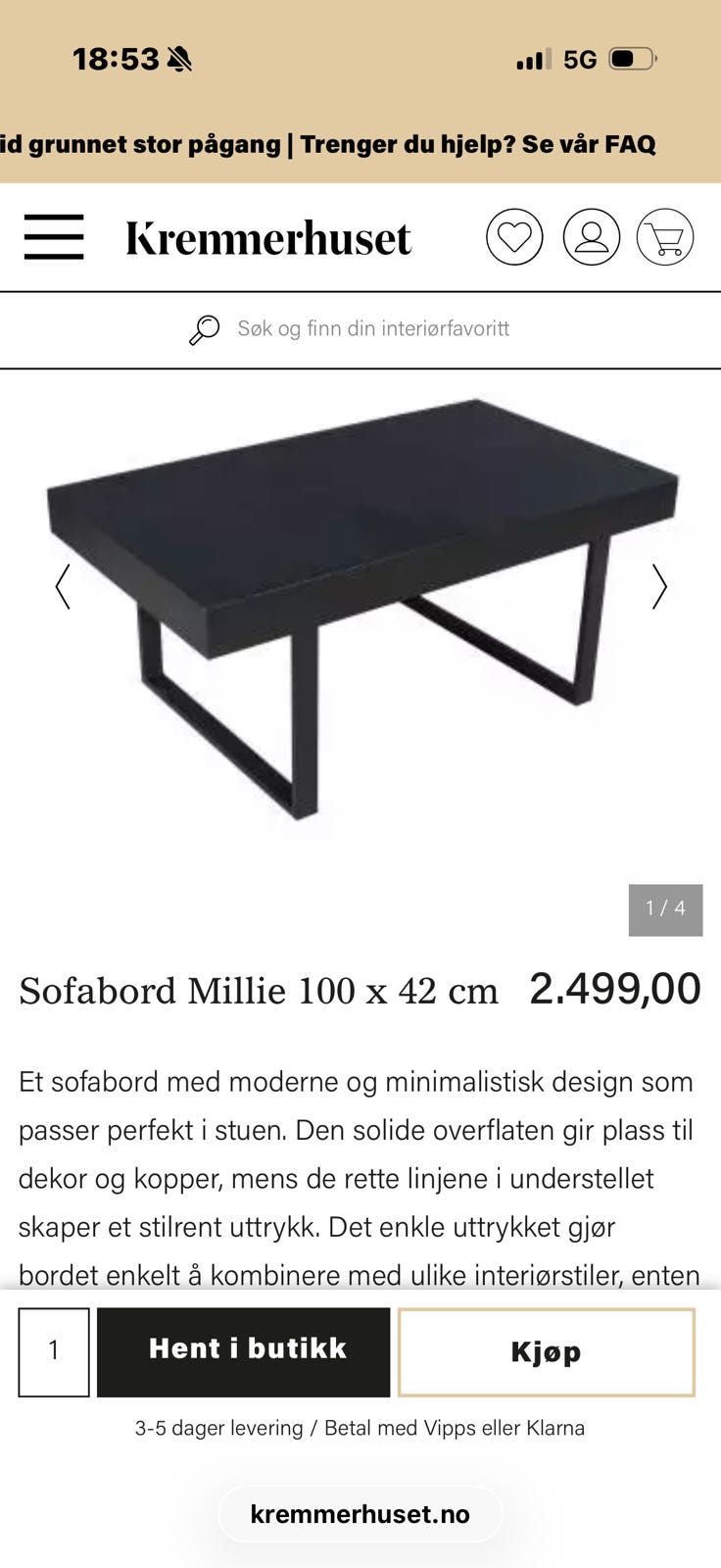Toggle the product into your favorites

click(x=516, y=236)
